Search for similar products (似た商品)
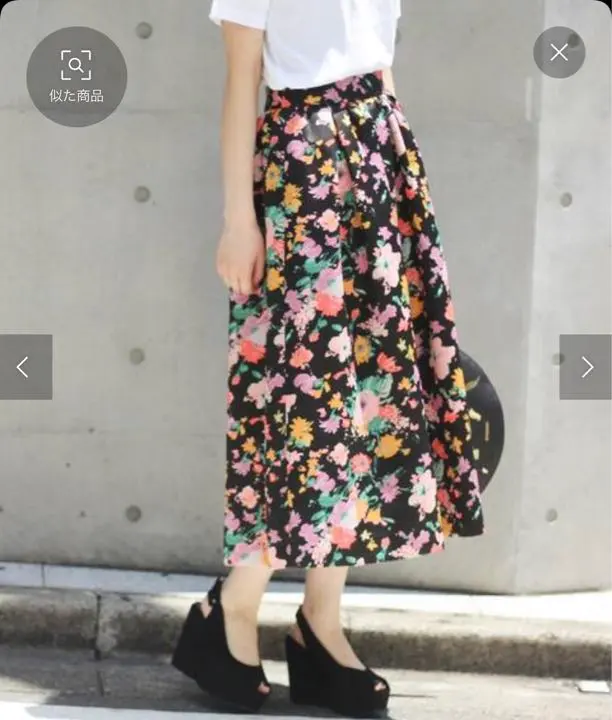This screenshot has width=612, height=720. pos(76,76)
